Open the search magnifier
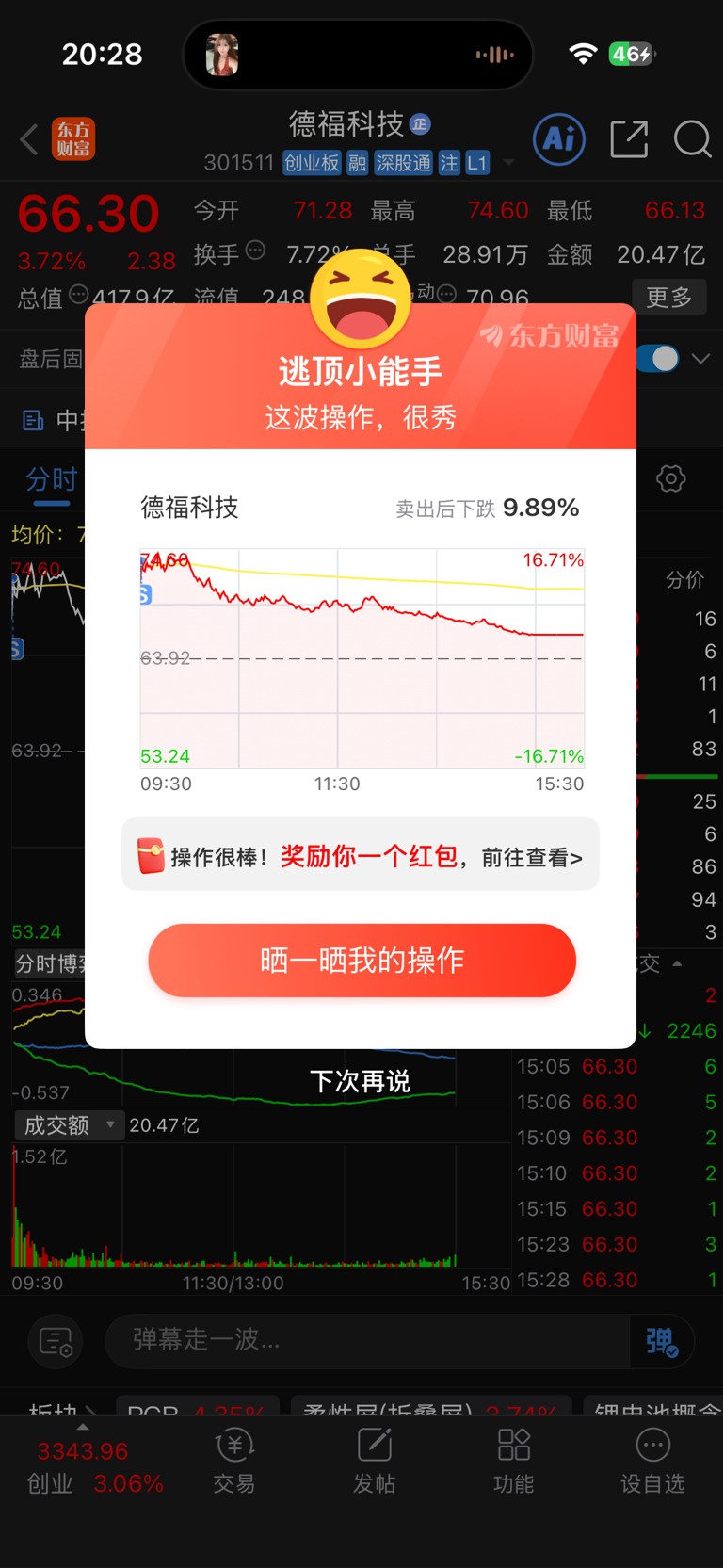This screenshot has height=1568, width=724. (692, 139)
